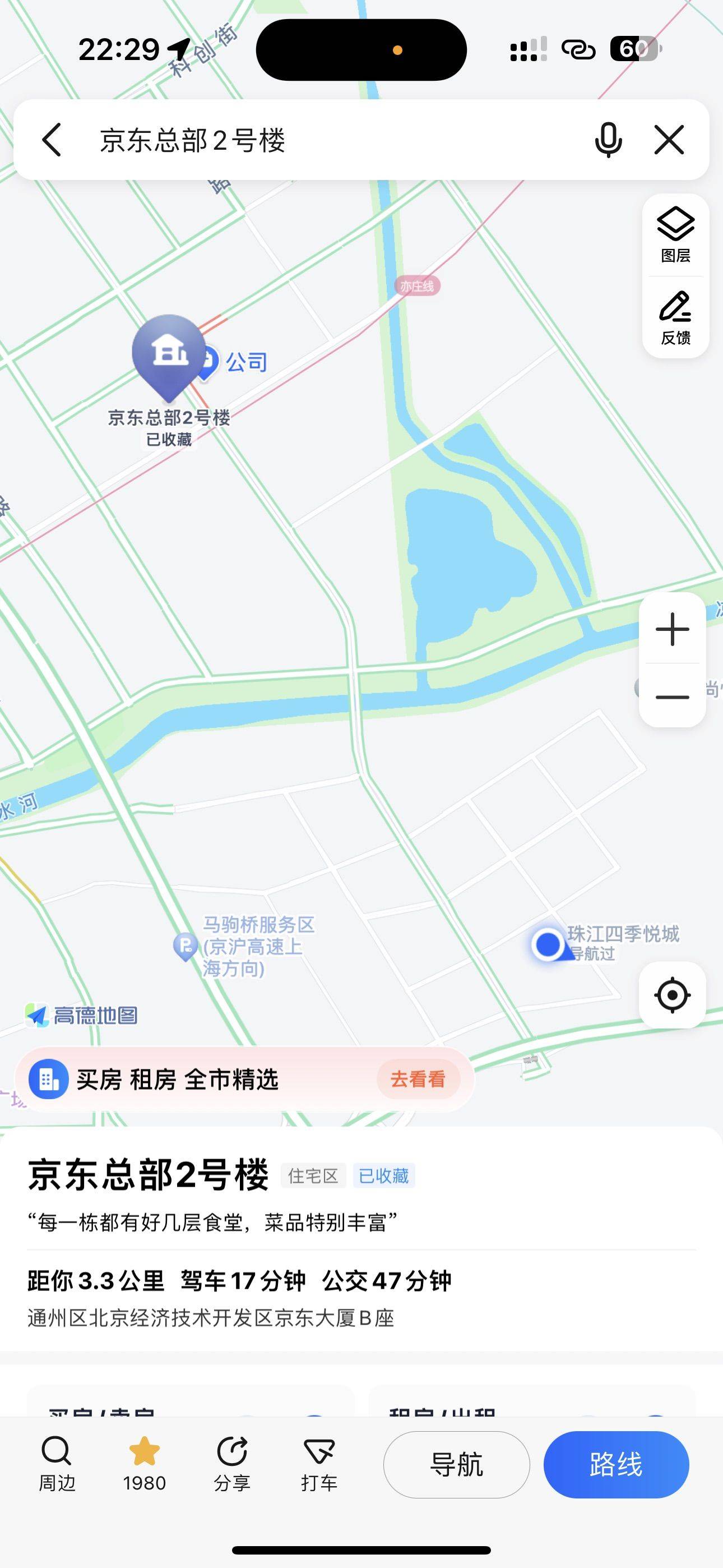Zoom out of the map
Image resolution: width=723 pixels, height=1568 pixels.
coord(672,697)
